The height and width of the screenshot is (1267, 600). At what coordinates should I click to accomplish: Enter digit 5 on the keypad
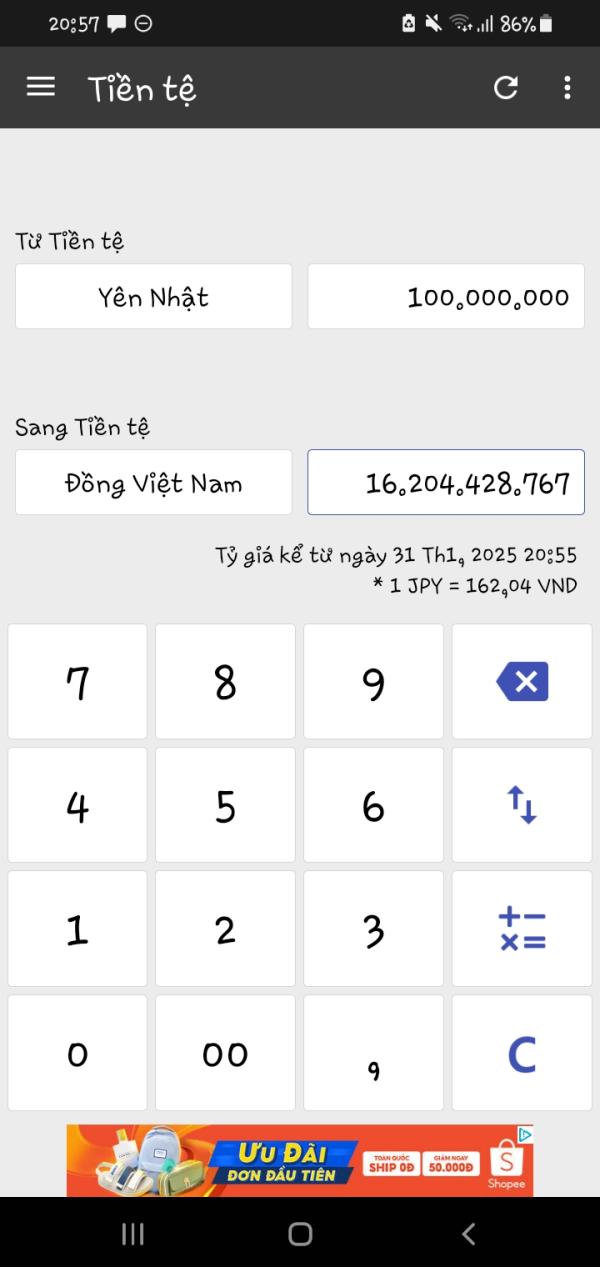[225, 805]
